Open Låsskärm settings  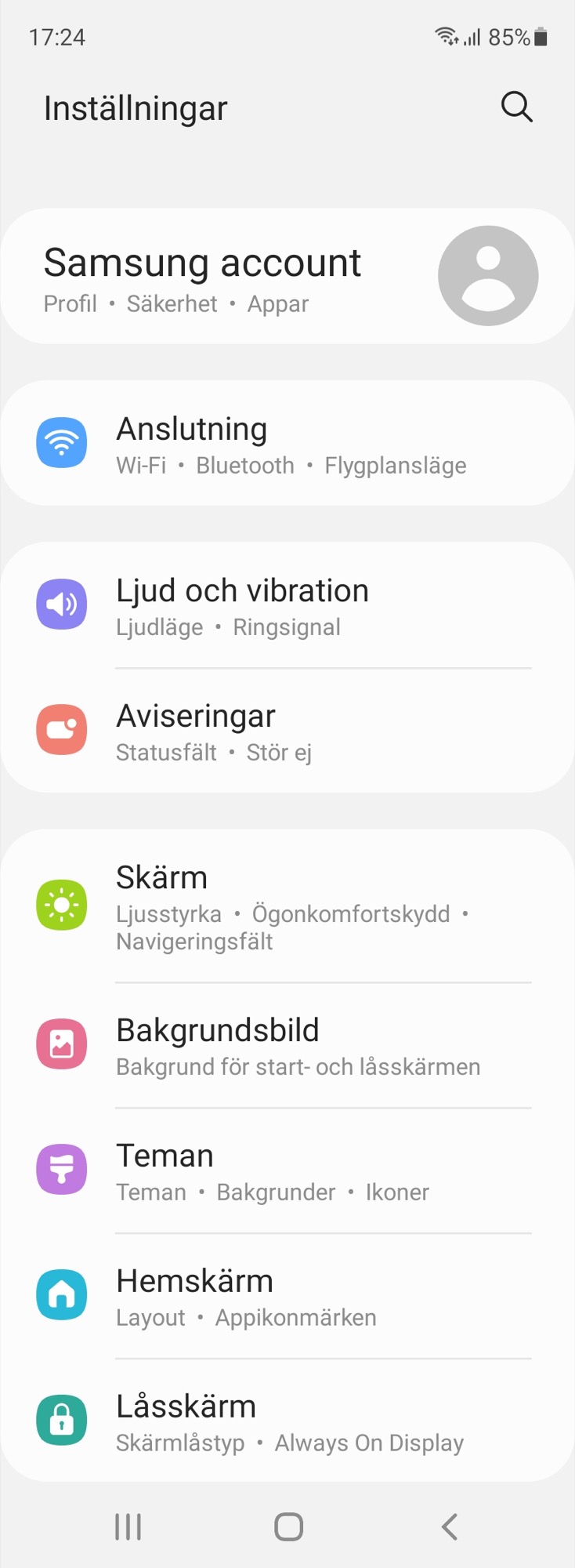pyautogui.click(x=287, y=1421)
